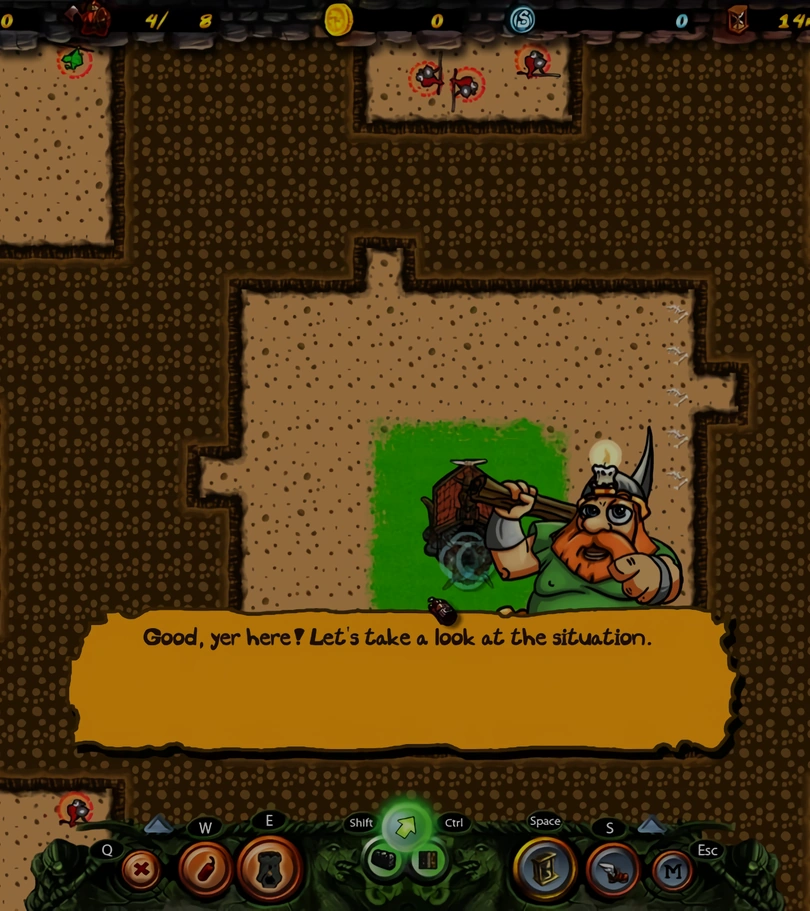Expand the left arrow above the toolbar

click(x=158, y=825)
